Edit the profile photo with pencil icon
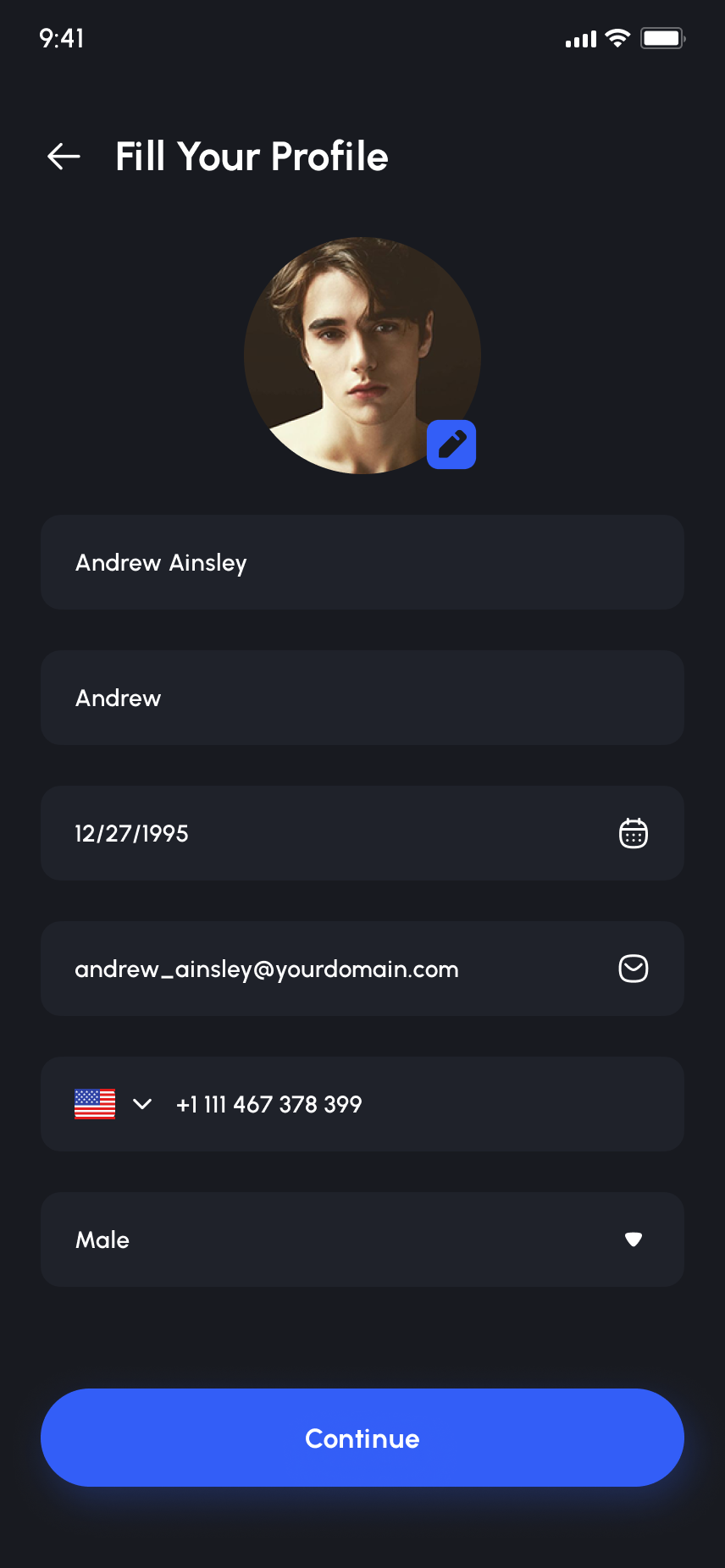Viewport: 725px width, 1568px height. coord(451,444)
